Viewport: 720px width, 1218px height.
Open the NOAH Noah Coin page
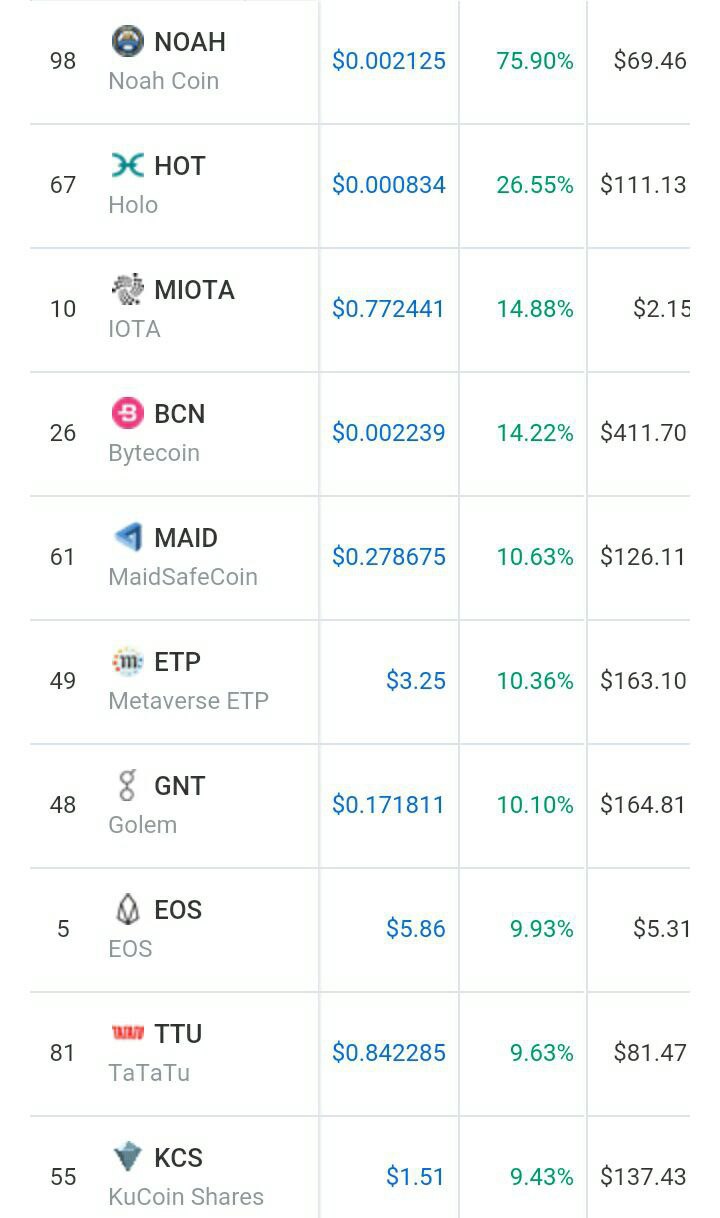click(168, 61)
